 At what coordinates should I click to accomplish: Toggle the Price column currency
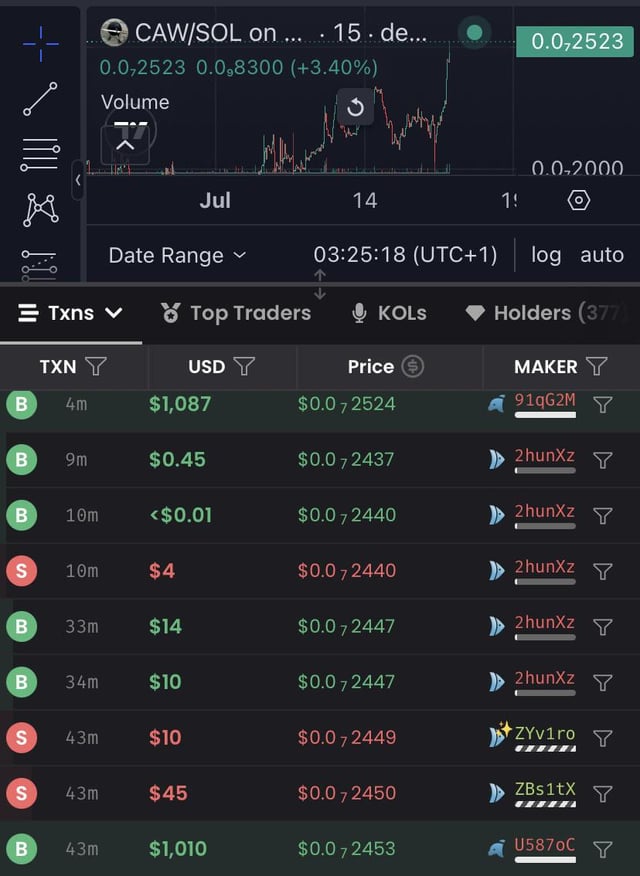pos(413,367)
